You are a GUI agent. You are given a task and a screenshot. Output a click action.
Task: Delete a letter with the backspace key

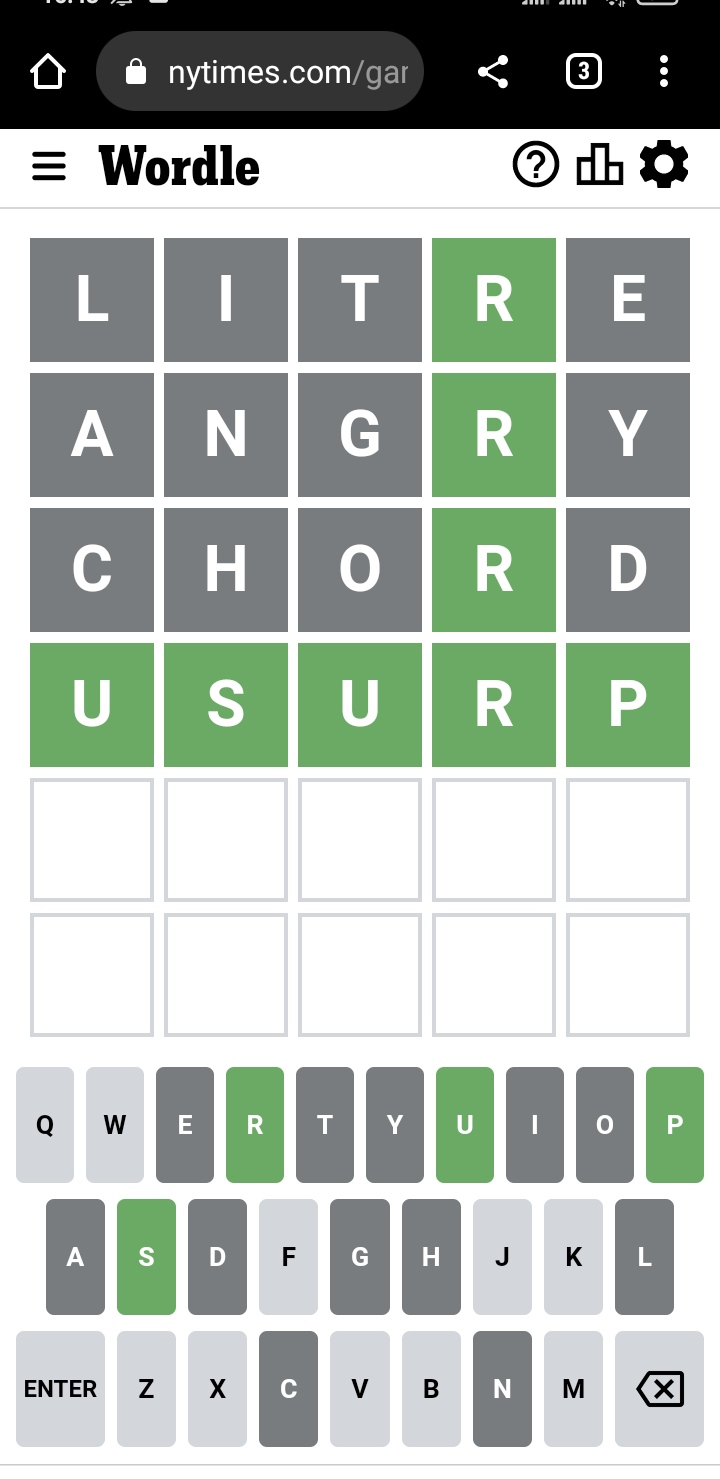pos(660,1389)
